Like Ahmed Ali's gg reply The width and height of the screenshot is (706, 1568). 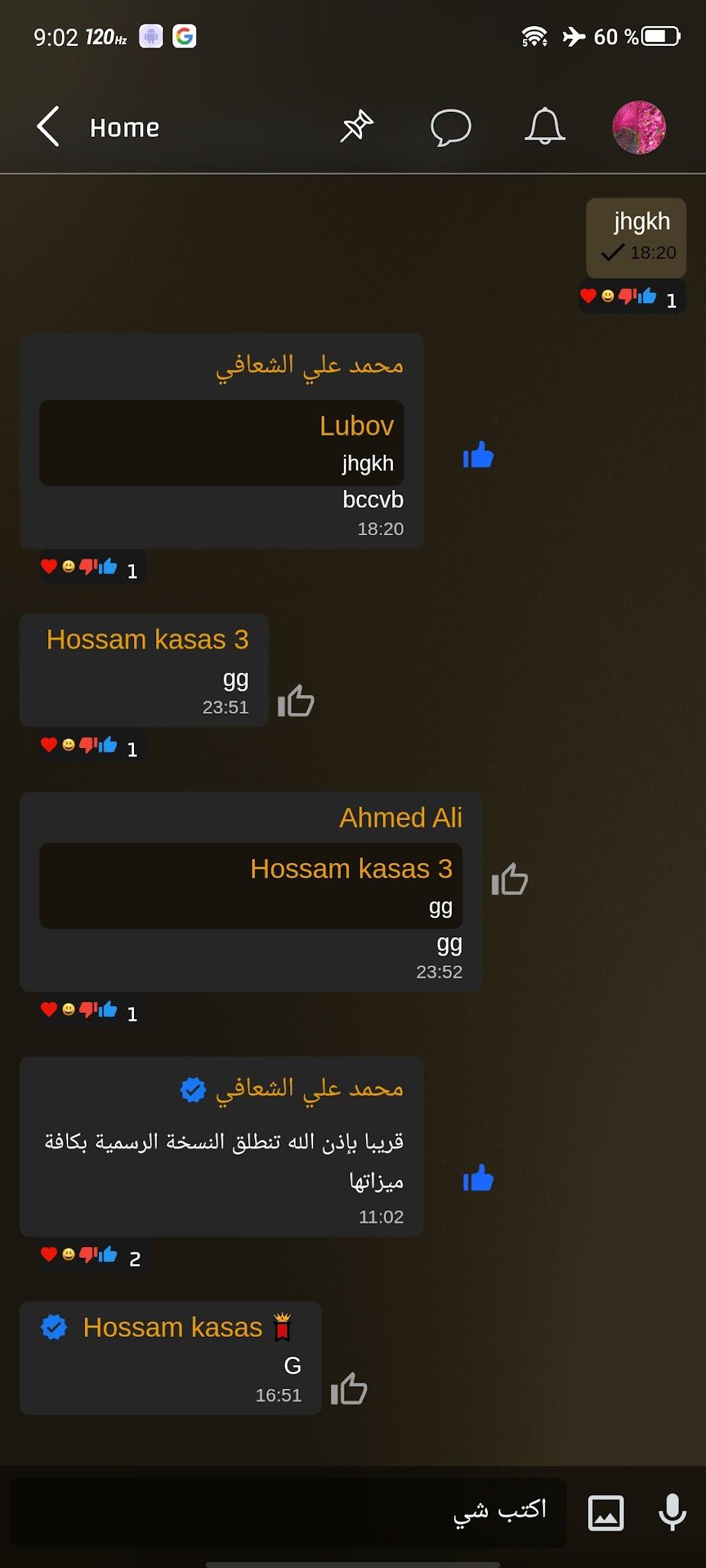[x=510, y=879]
